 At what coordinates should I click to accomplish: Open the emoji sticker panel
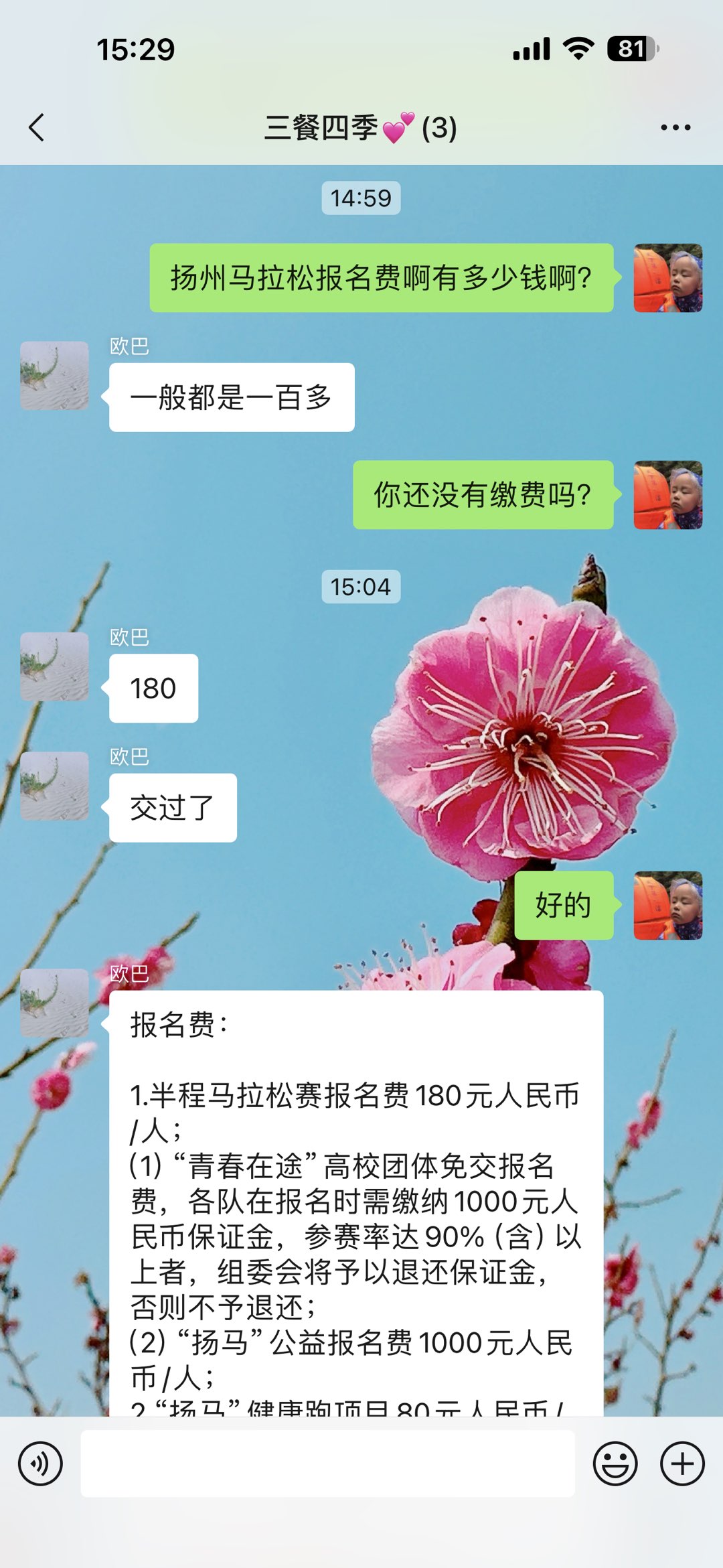coord(615,1464)
